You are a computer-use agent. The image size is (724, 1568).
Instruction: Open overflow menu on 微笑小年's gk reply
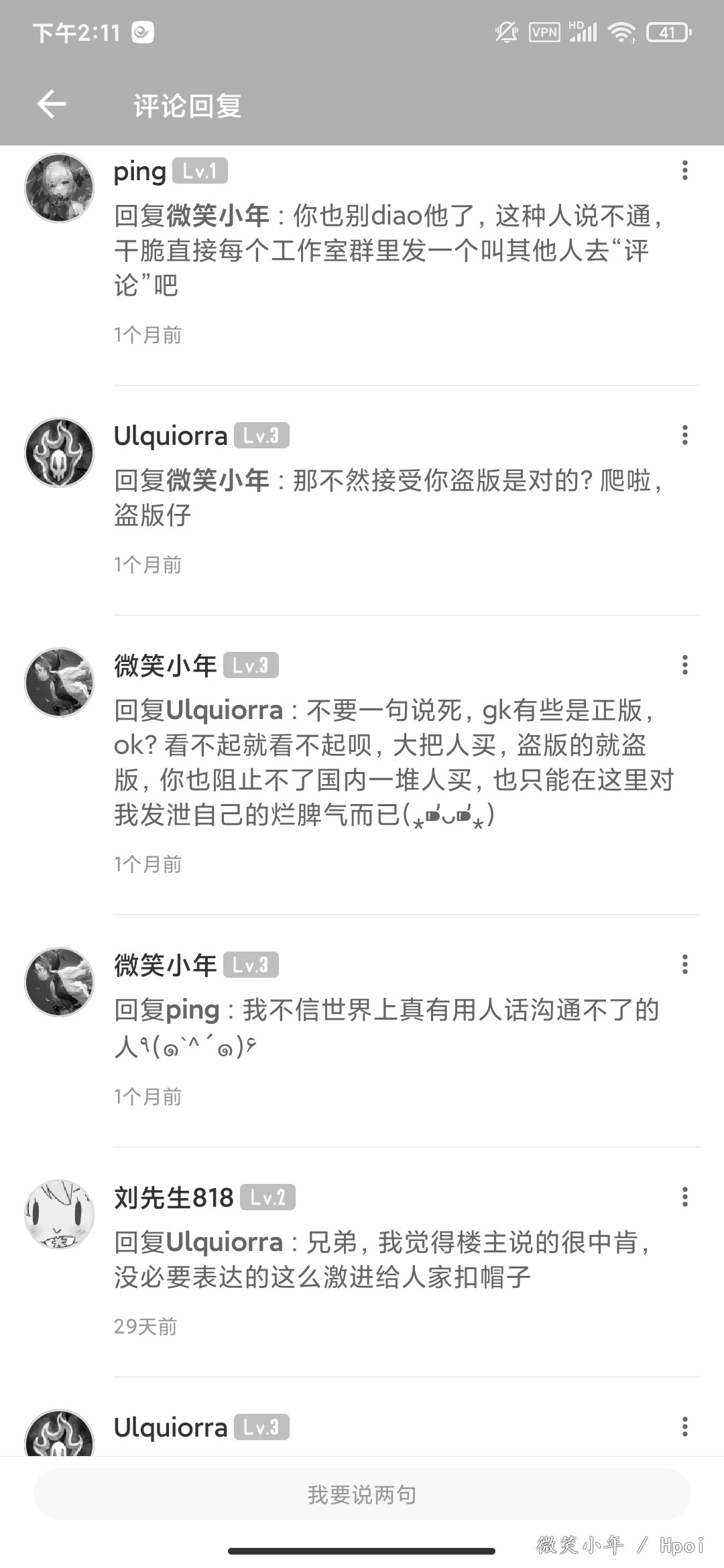click(684, 665)
